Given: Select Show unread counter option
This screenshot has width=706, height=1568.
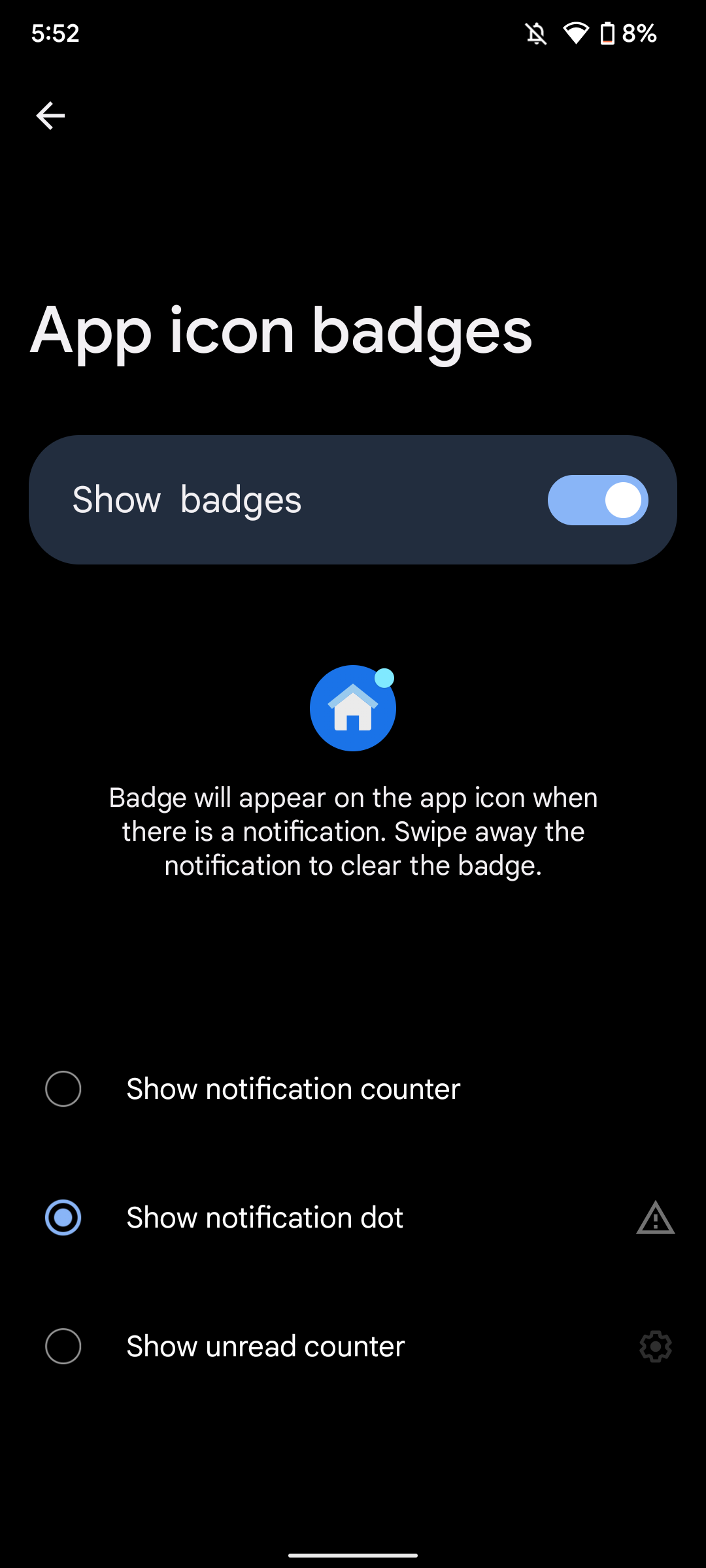Looking at the screenshot, I should point(63,1346).
